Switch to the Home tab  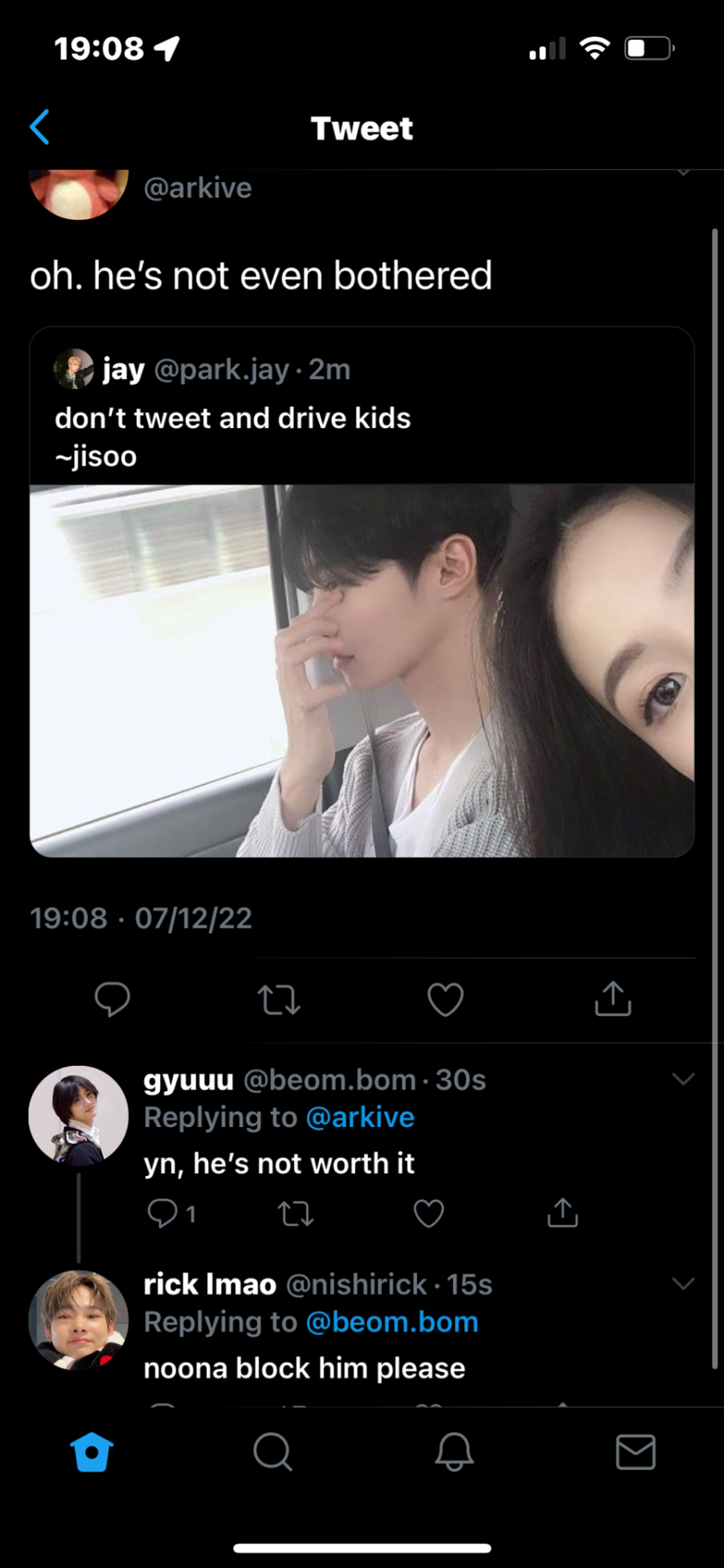(91, 1452)
